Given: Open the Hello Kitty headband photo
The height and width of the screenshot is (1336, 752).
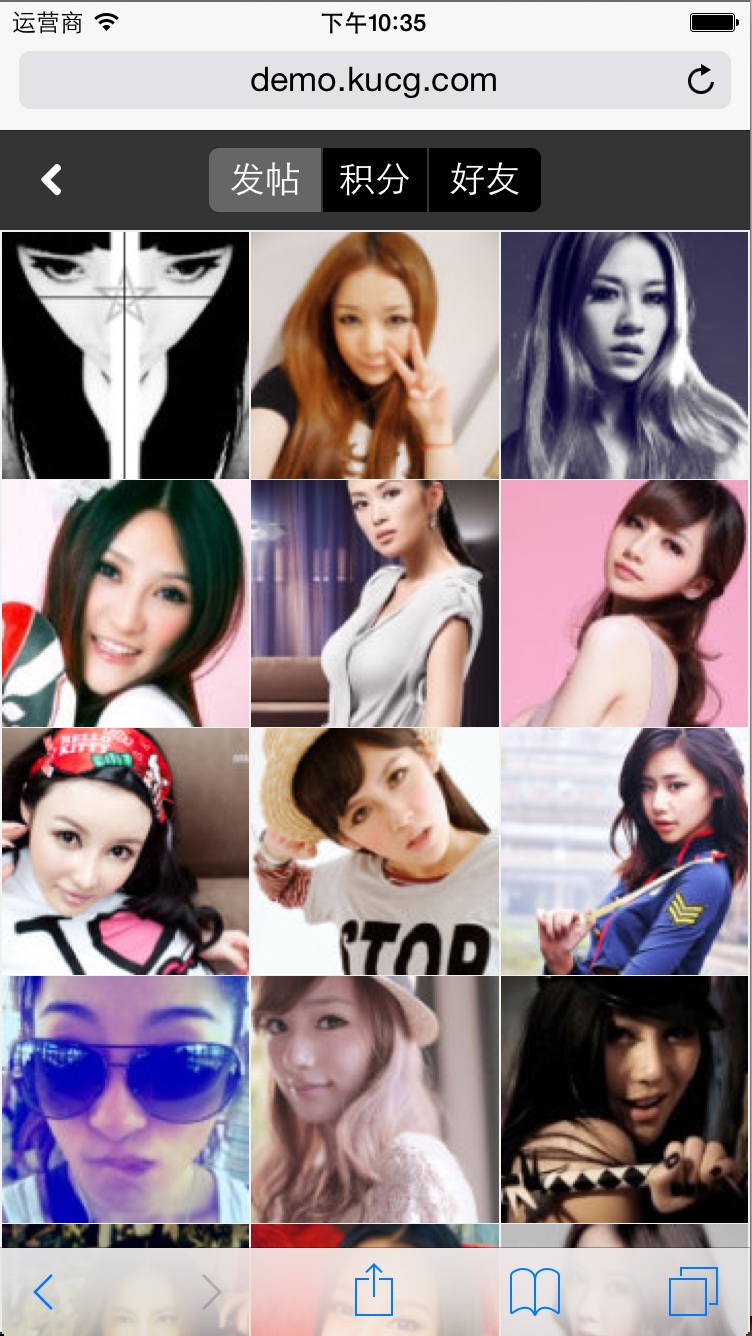Looking at the screenshot, I should [125, 851].
